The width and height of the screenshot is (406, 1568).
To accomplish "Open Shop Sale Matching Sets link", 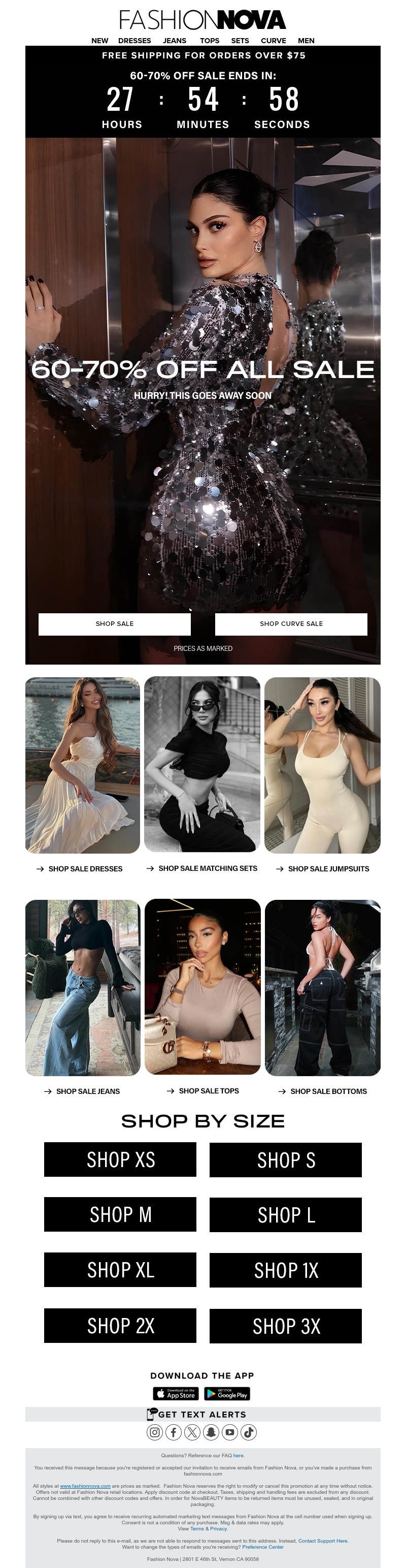I will tap(202, 869).
